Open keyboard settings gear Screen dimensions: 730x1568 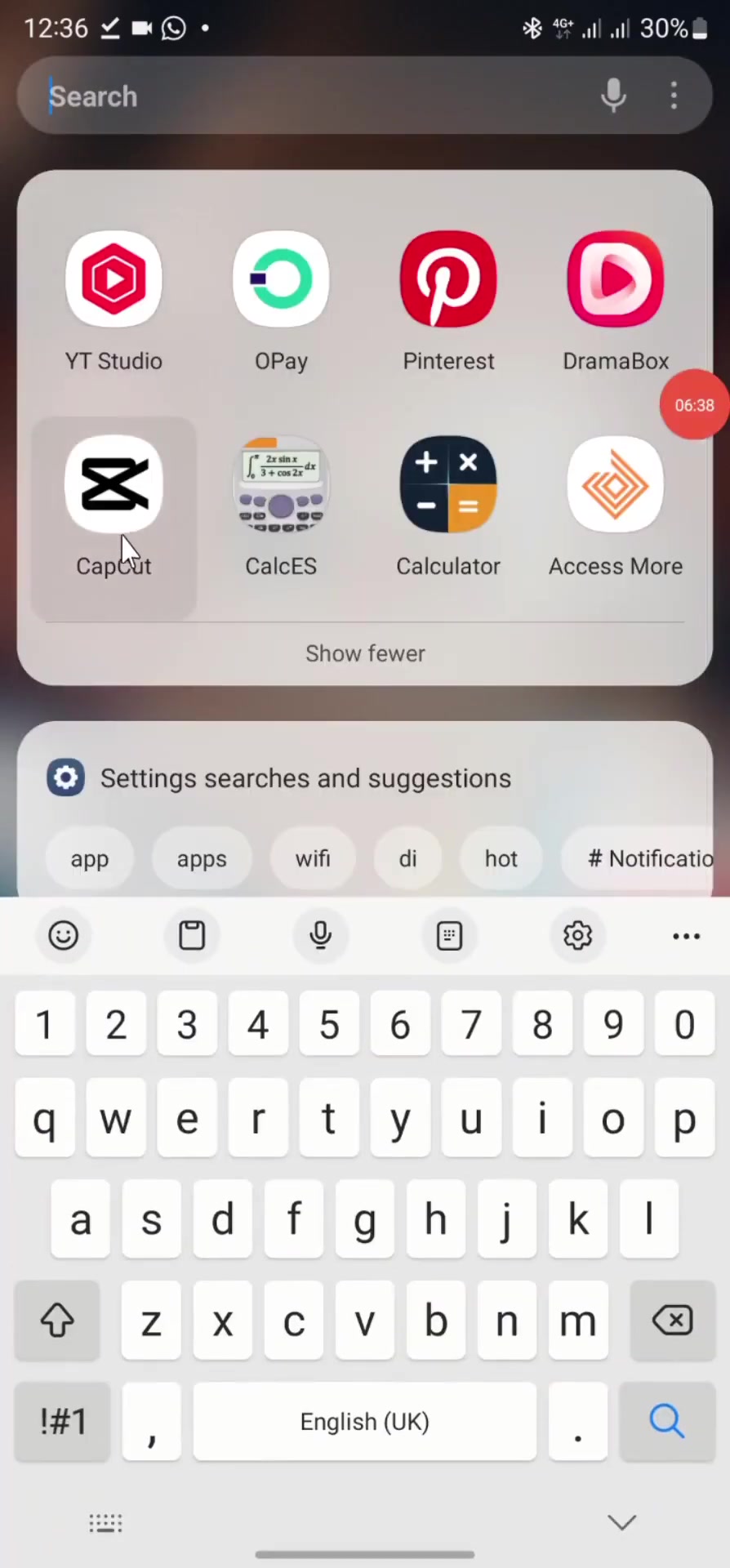coord(577,935)
